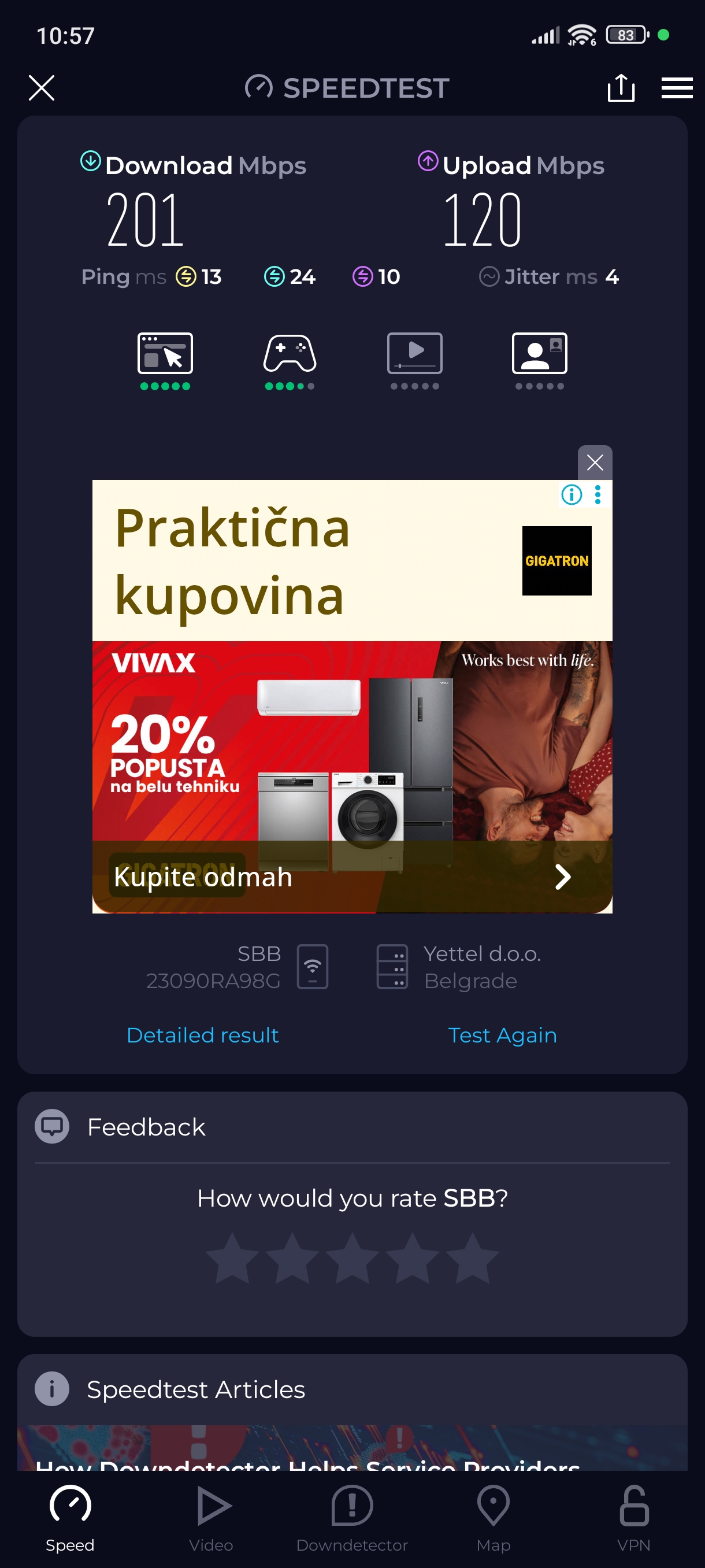
Task: Select the Yettel d.o.o. Belgrade server
Action: click(x=459, y=967)
